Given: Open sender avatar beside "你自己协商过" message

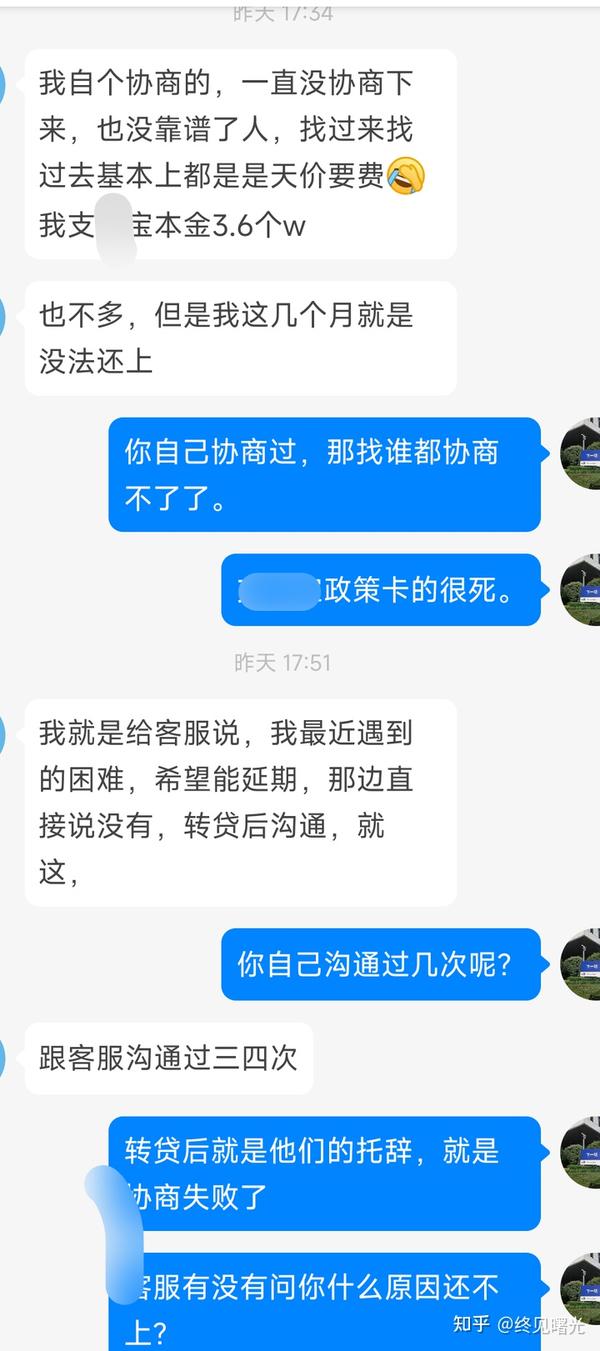Looking at the screenshot, I should tap(581, 453).
